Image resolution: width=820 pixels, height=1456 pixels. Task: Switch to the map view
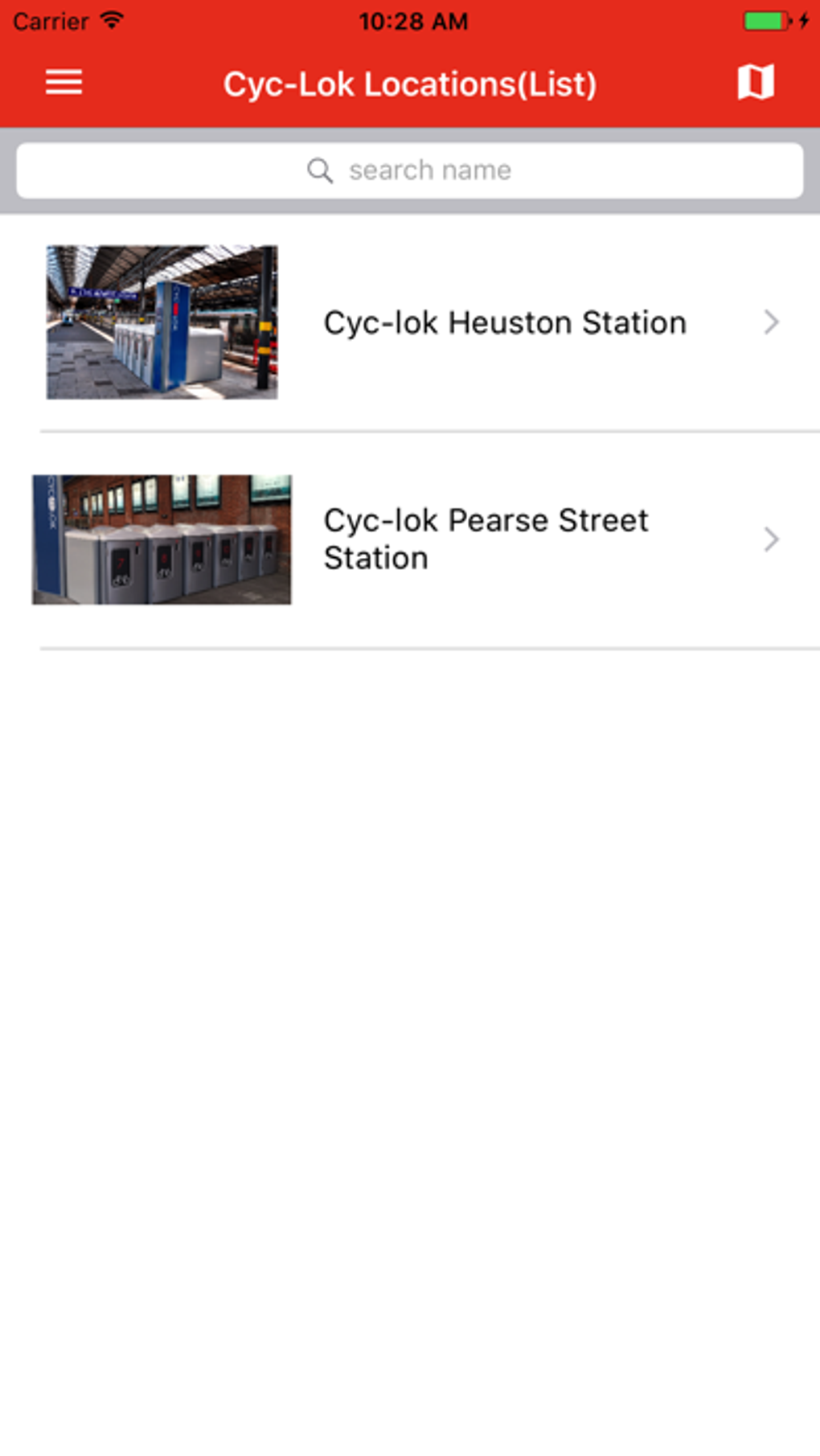coord(755,82)
